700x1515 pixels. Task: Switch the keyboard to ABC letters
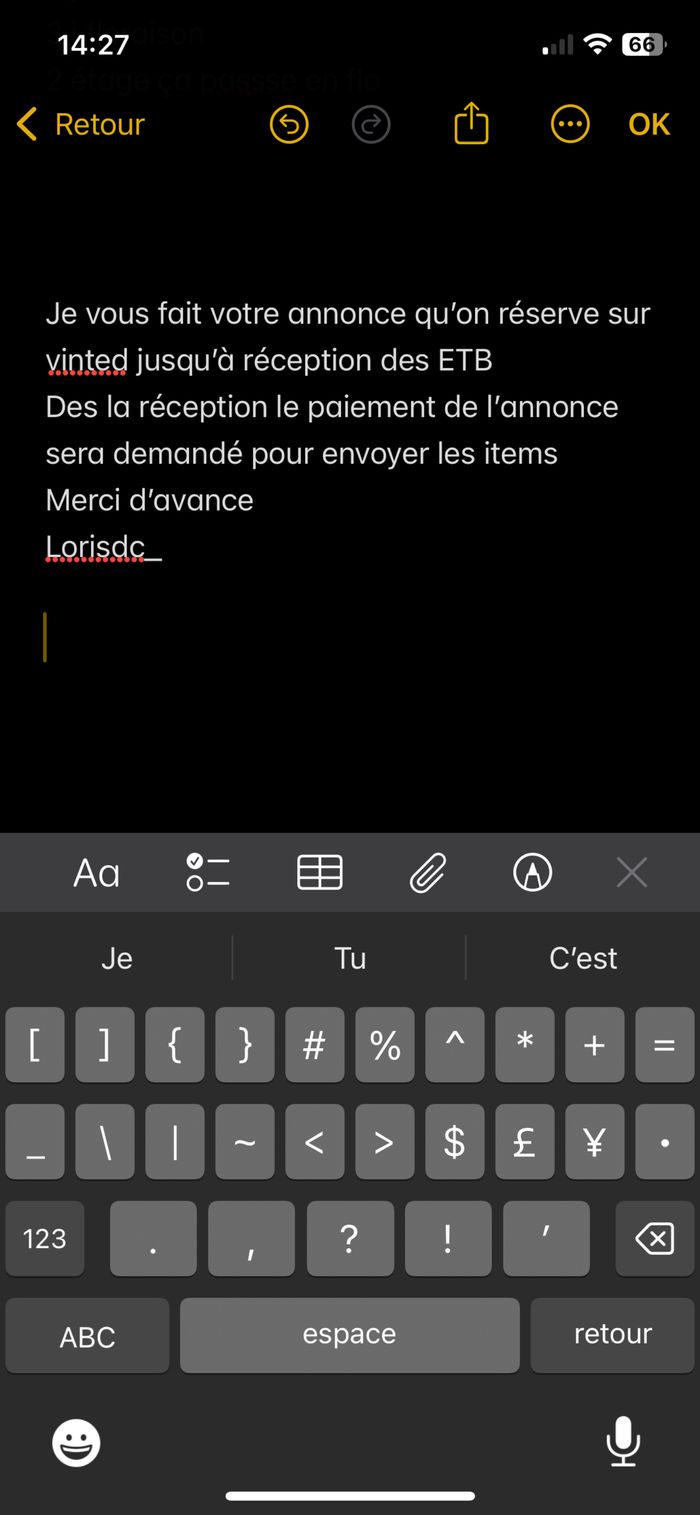point(87,1336)
